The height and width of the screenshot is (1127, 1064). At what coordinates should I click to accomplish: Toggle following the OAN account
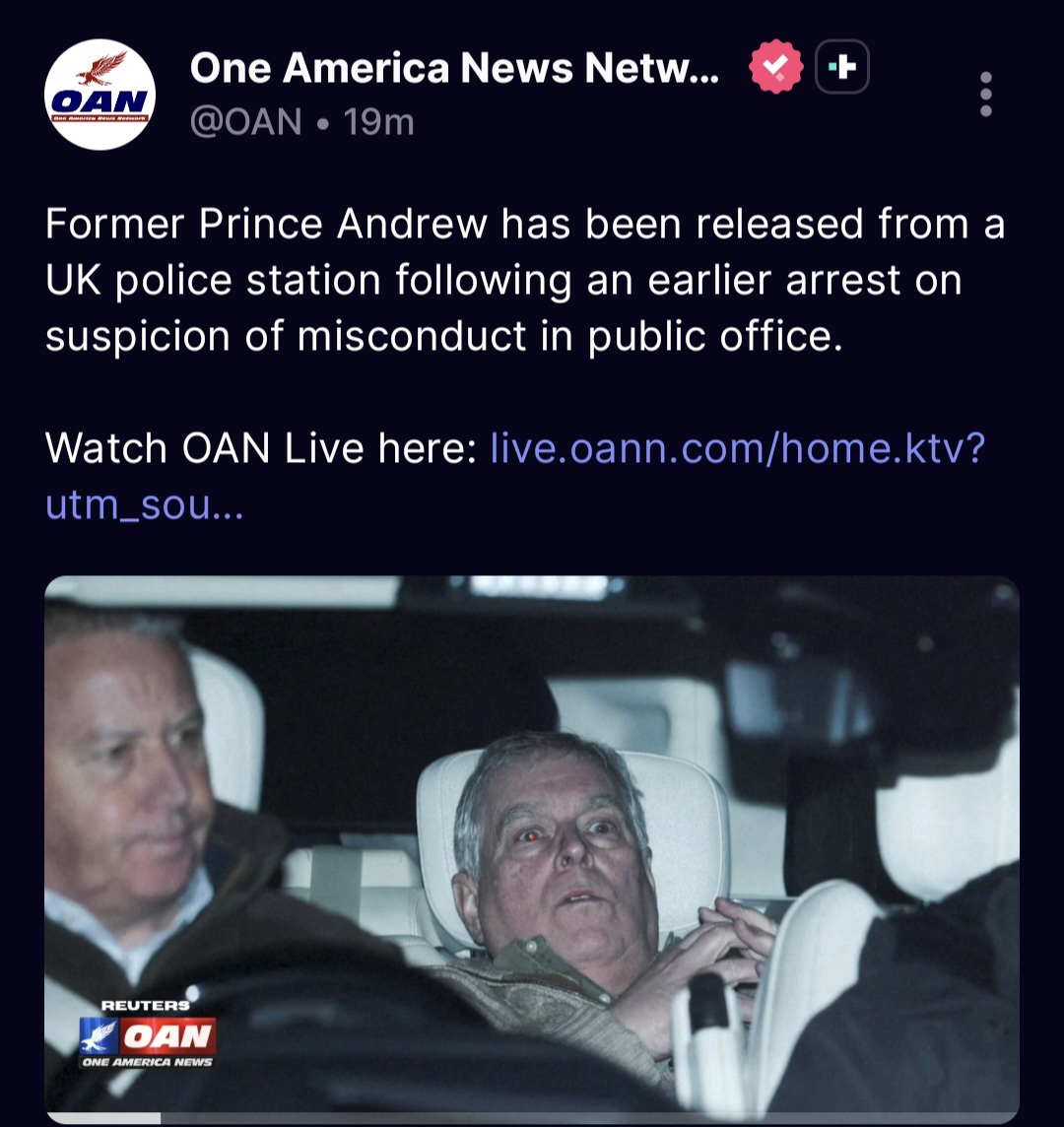842,67
